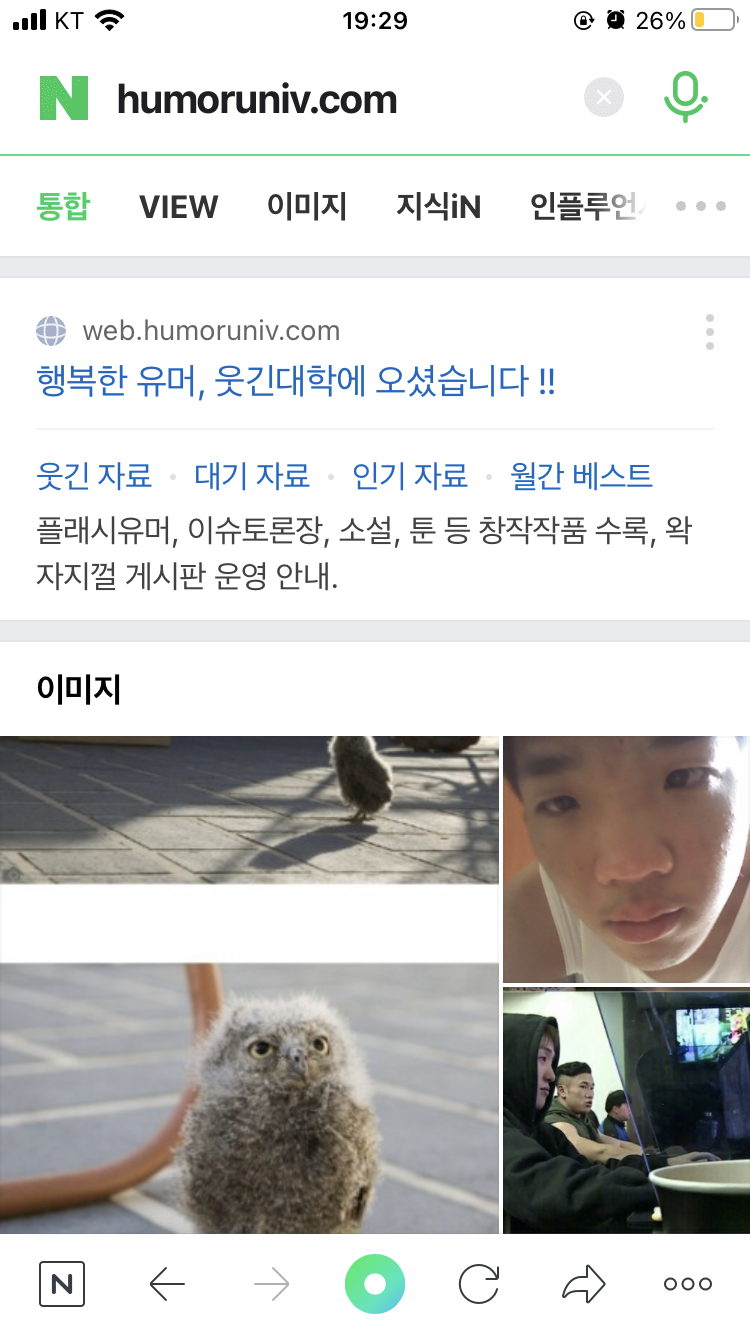This screenshot has height=1334, width=750.
Task: Show more search category tabs
Action: click(700, 207)
